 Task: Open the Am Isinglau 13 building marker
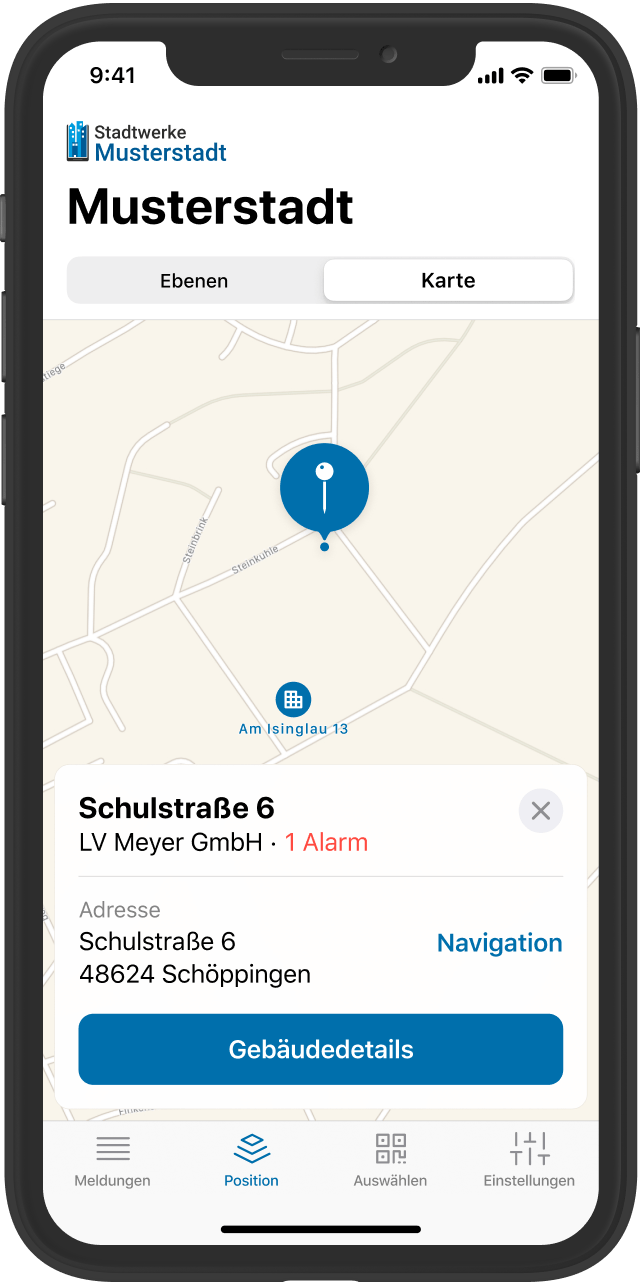pyautogui.click(x=293, y=700)
